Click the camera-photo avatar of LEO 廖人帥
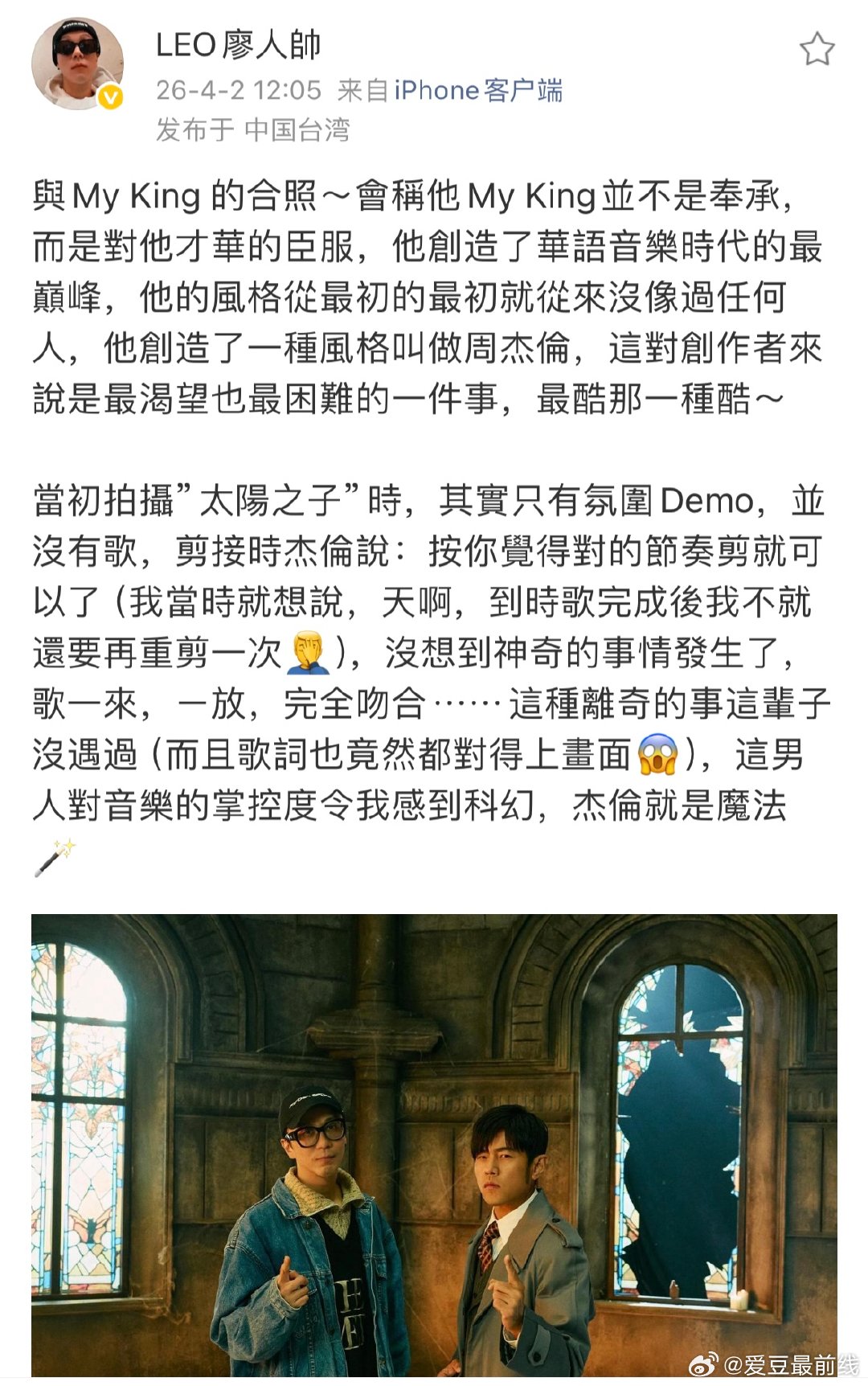Image resolution: width=868 pixels, height=1386 pixels. coord(80,64)
